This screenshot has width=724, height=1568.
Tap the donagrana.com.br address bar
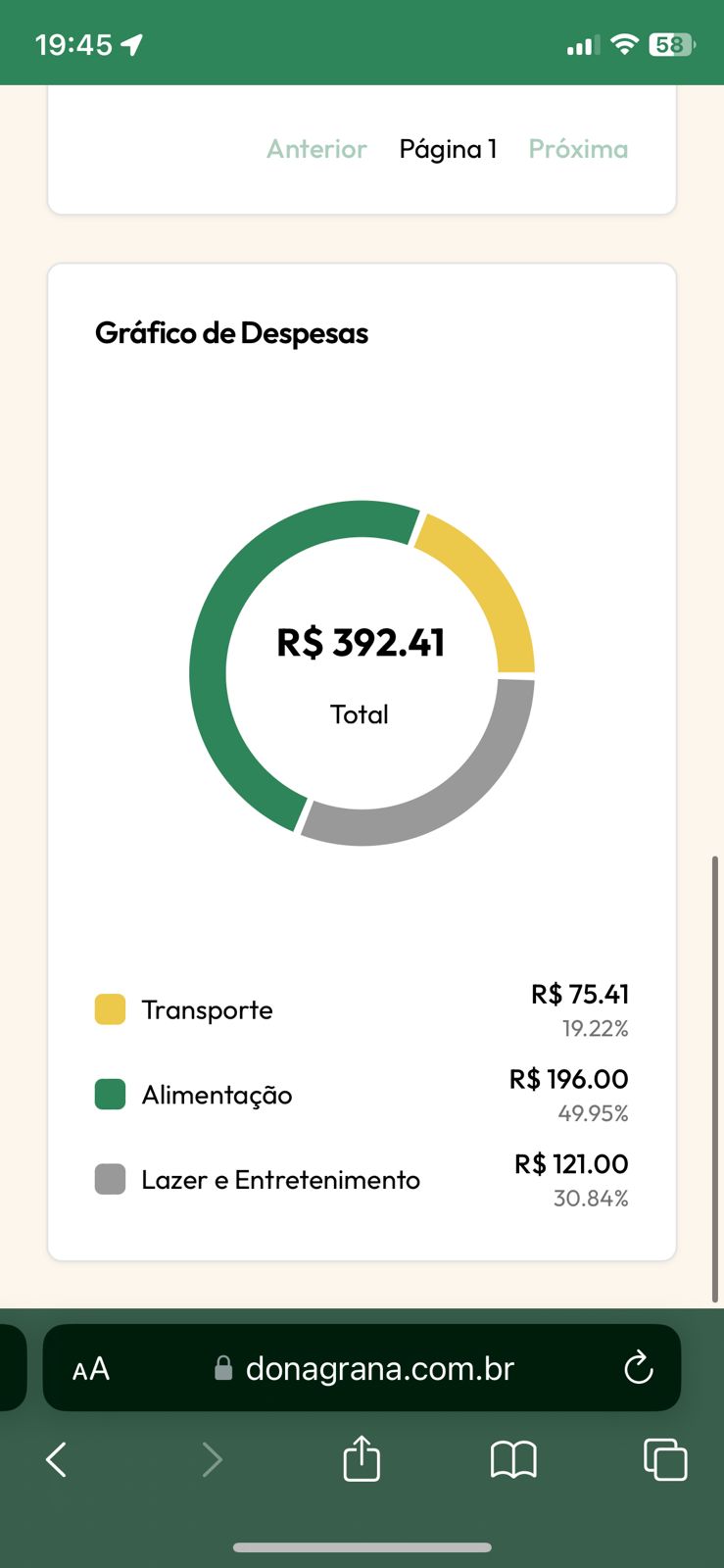coord(378,1369)
